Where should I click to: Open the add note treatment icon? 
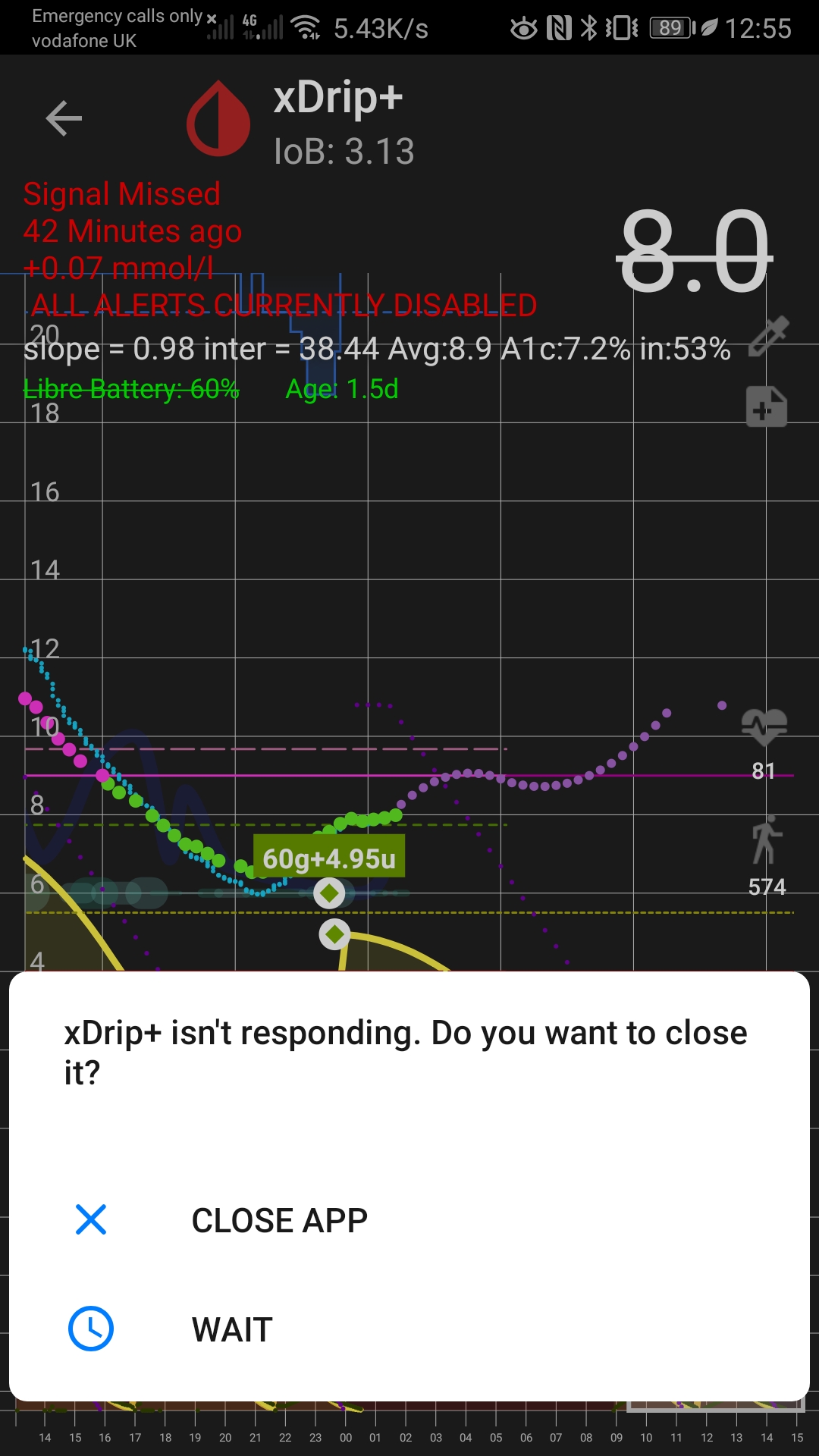point(765,407)
